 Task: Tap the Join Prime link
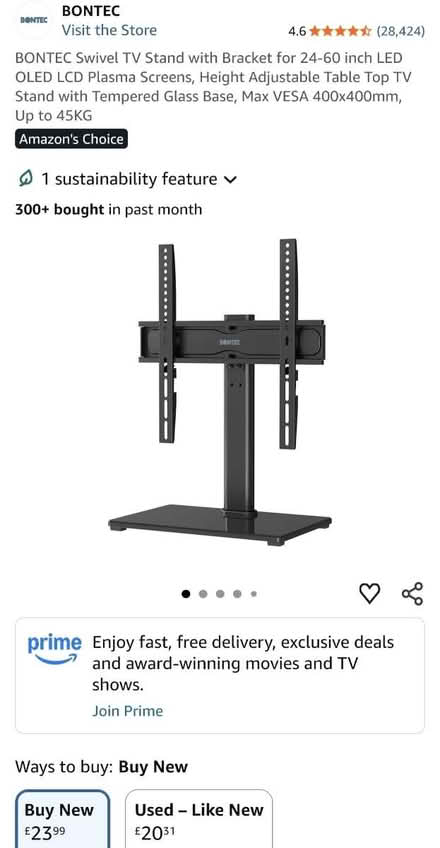coord(127,711)
